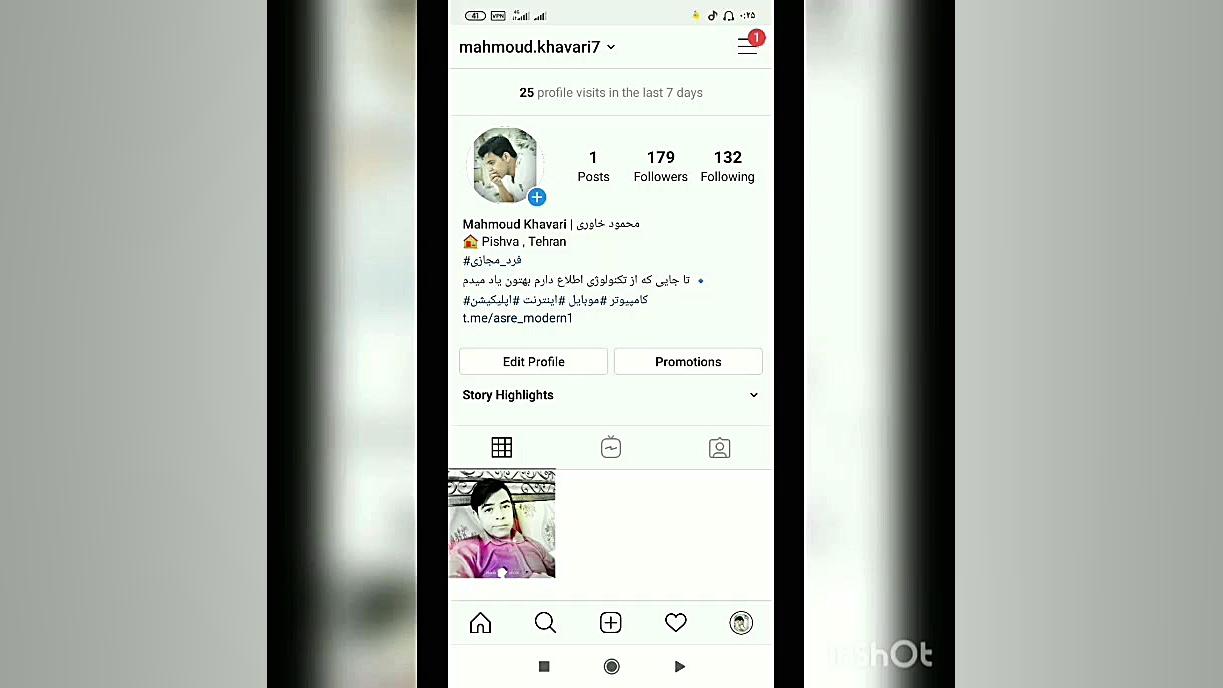View the 132 Following list

[x=727, y=166]
